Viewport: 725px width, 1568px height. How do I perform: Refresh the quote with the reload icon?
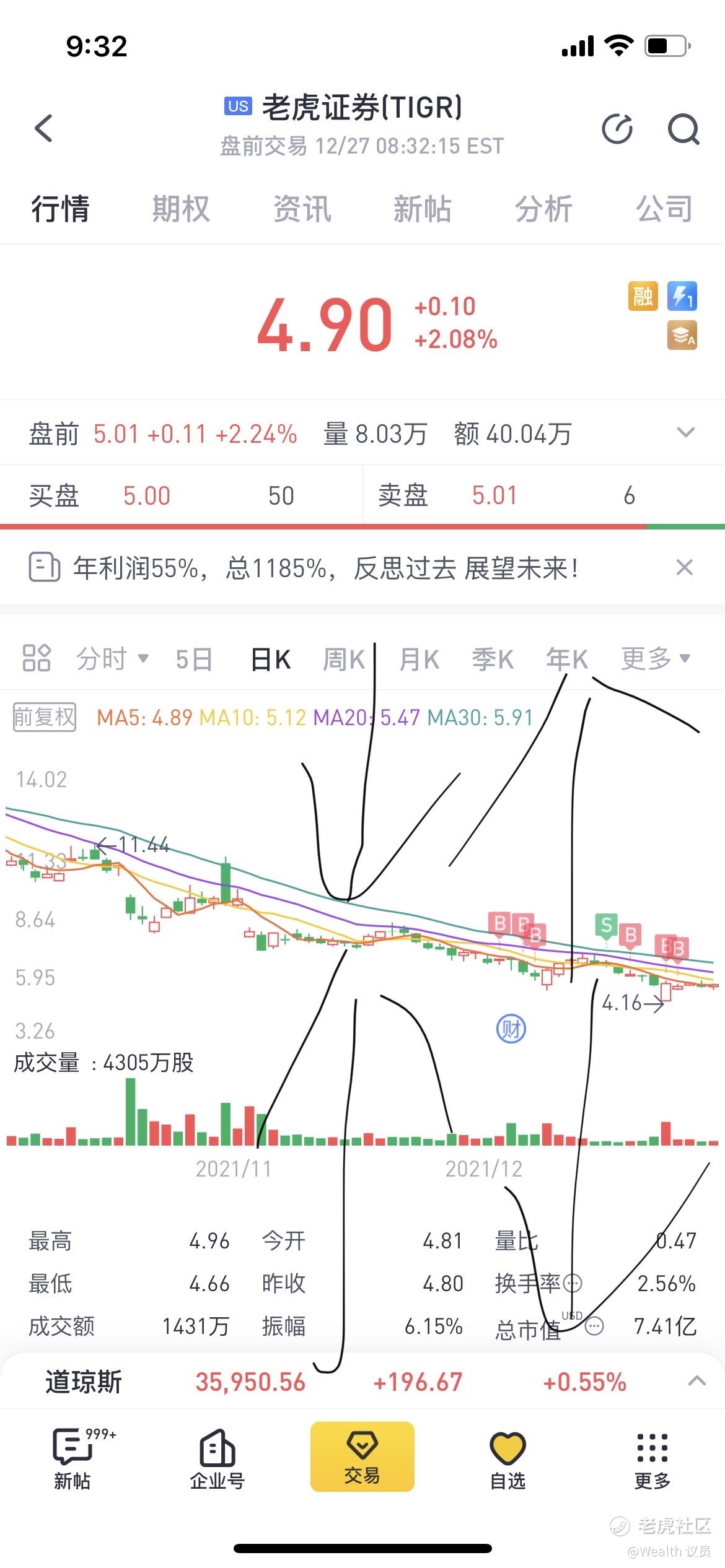click(x=617, y=129)
